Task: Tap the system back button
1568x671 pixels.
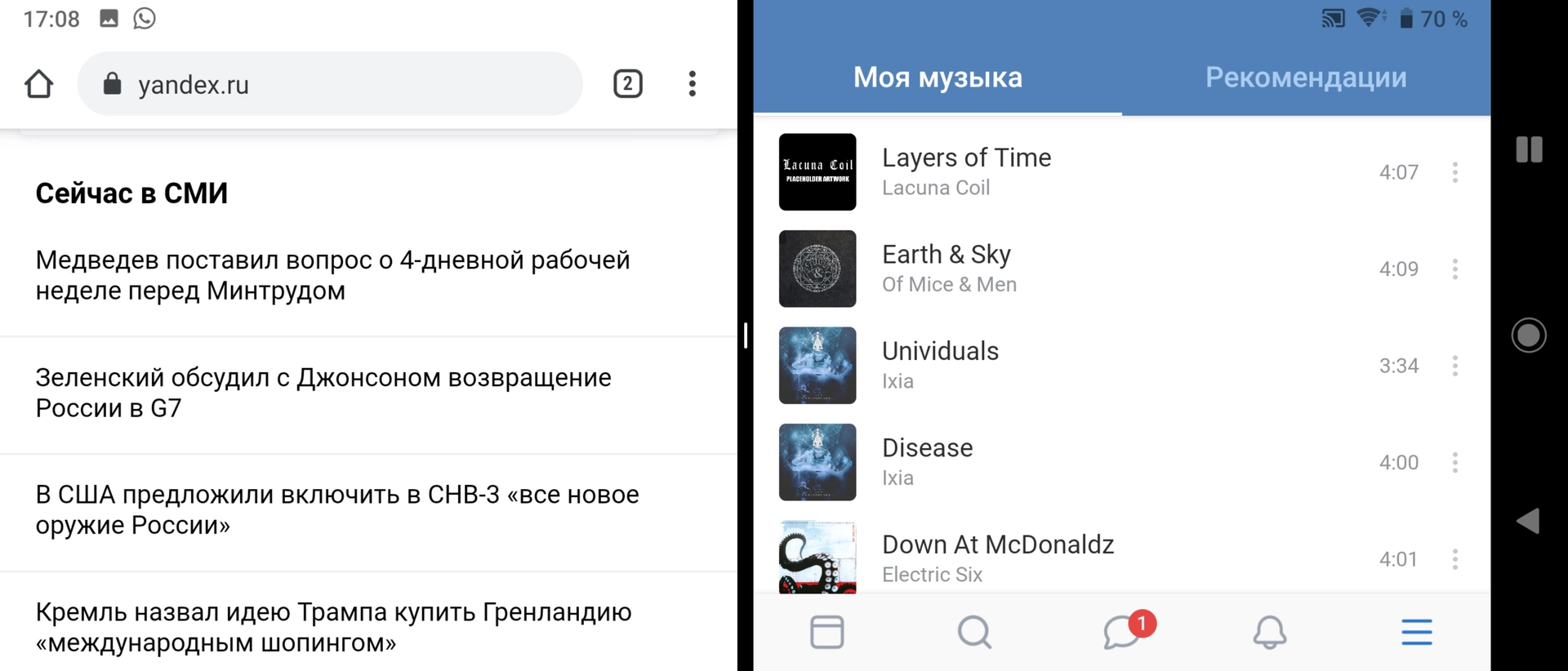Action: [x=1528, y=521]
